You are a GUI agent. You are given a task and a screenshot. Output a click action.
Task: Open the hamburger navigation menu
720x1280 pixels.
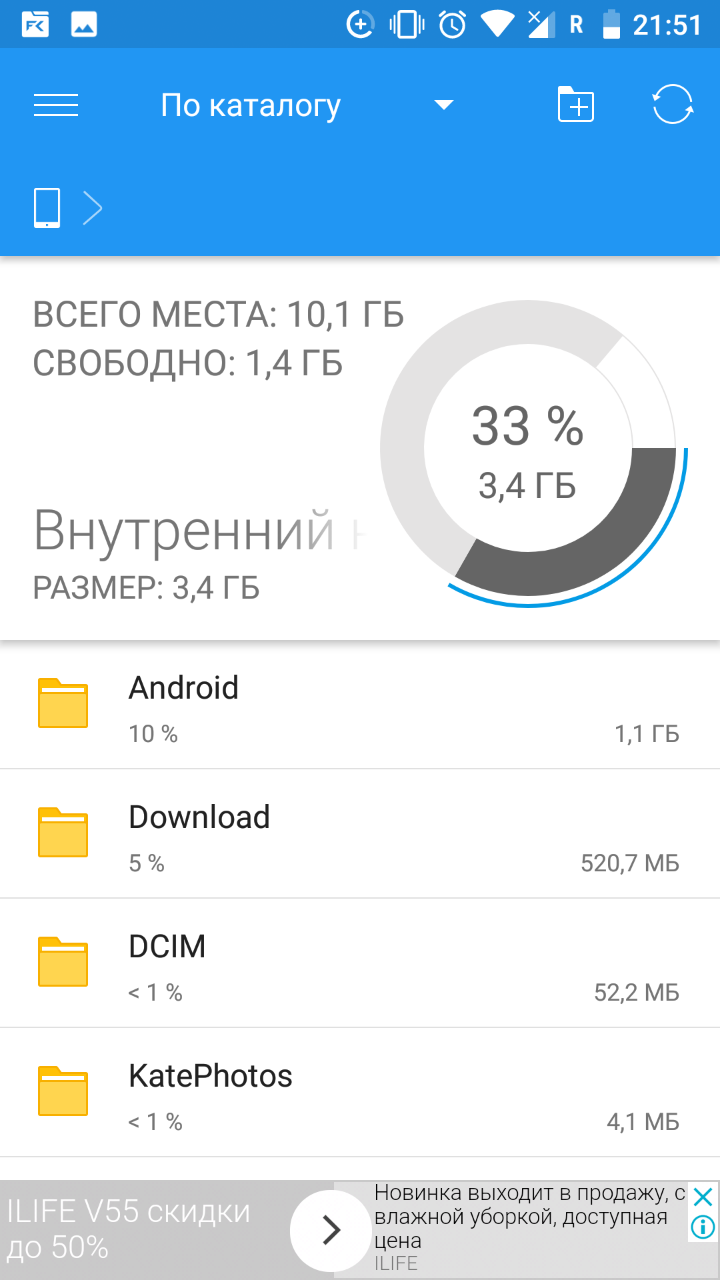point(56,105)
